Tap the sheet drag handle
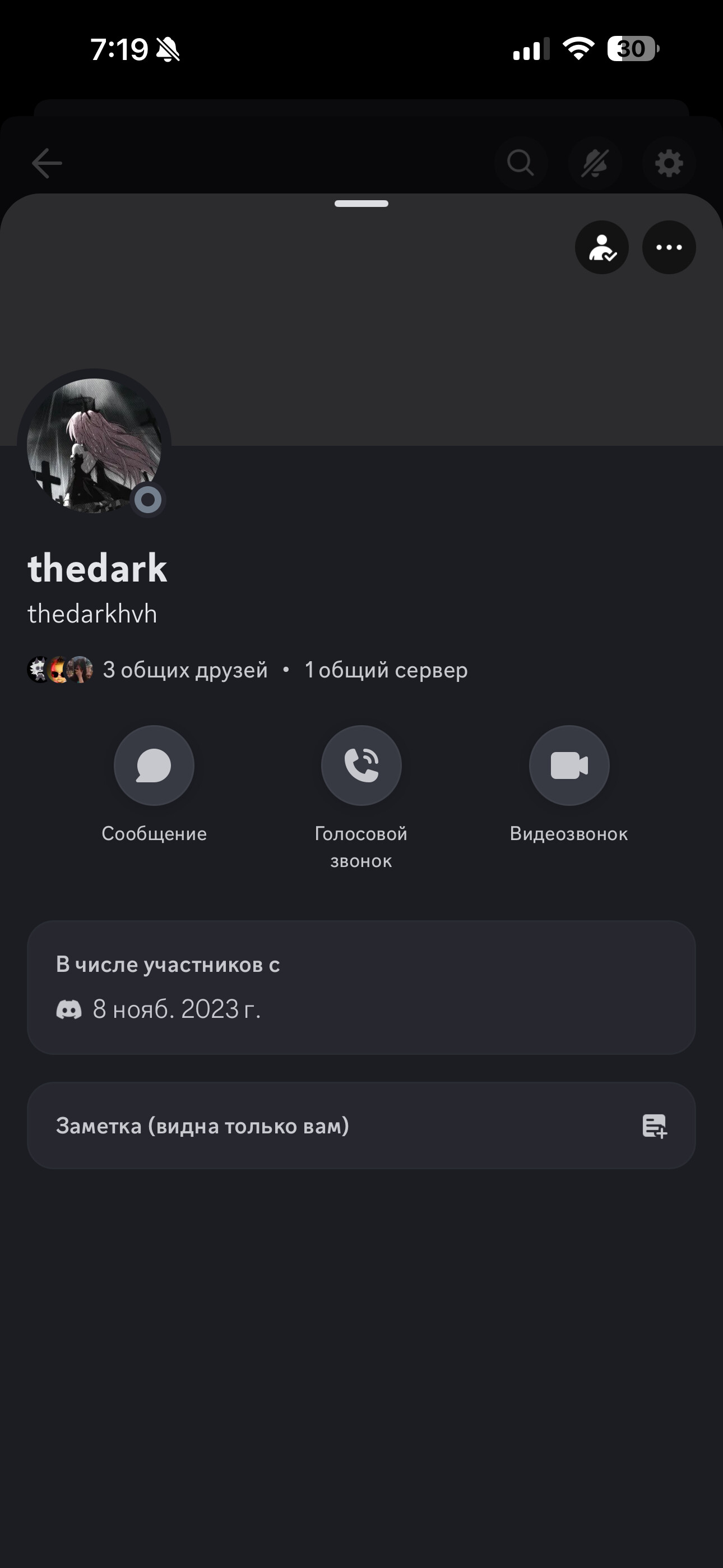Screen dimensions: 723x1568 coord(361,204)
